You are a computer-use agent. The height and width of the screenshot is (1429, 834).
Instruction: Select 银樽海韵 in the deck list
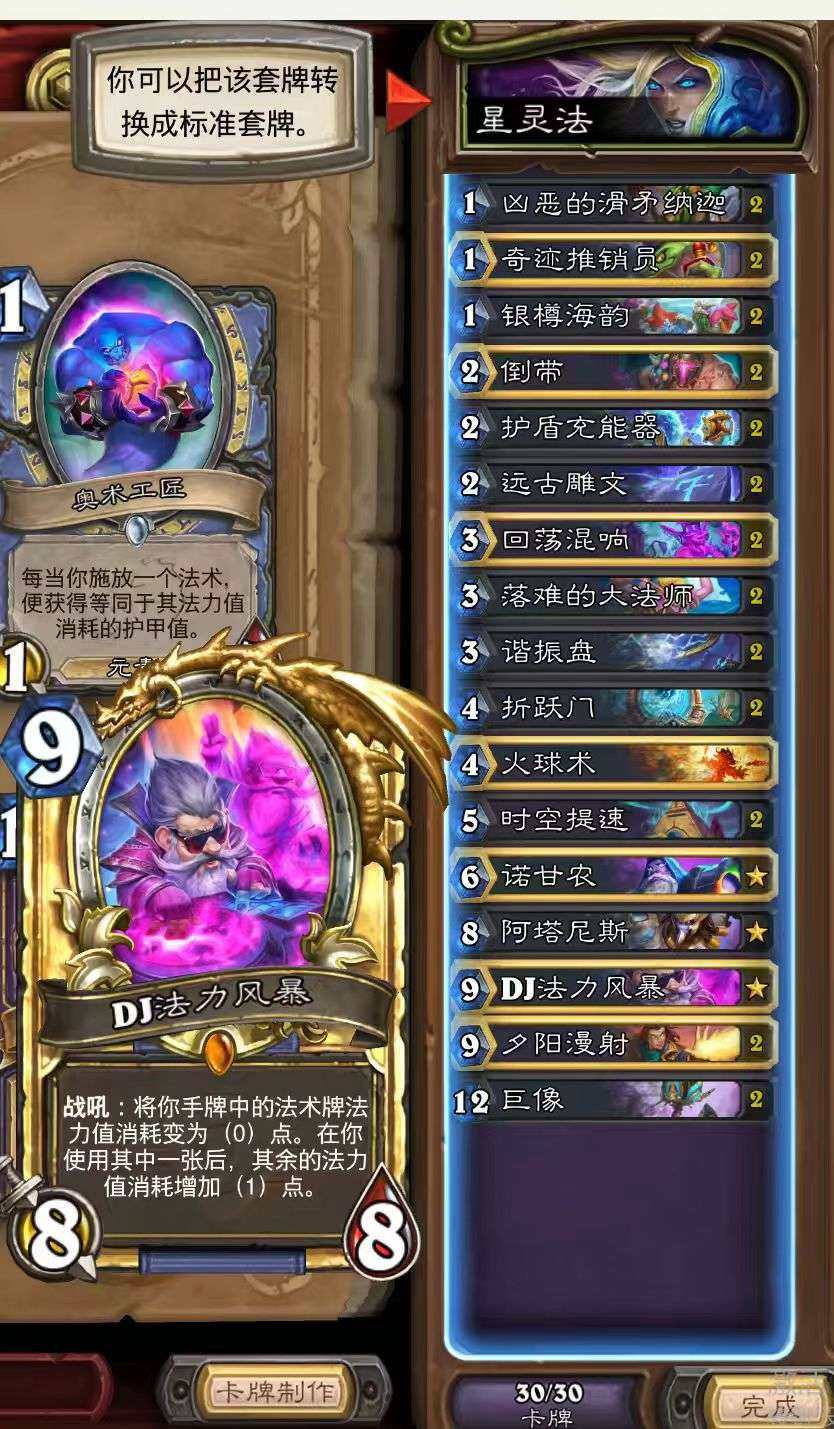pos(612,316)
